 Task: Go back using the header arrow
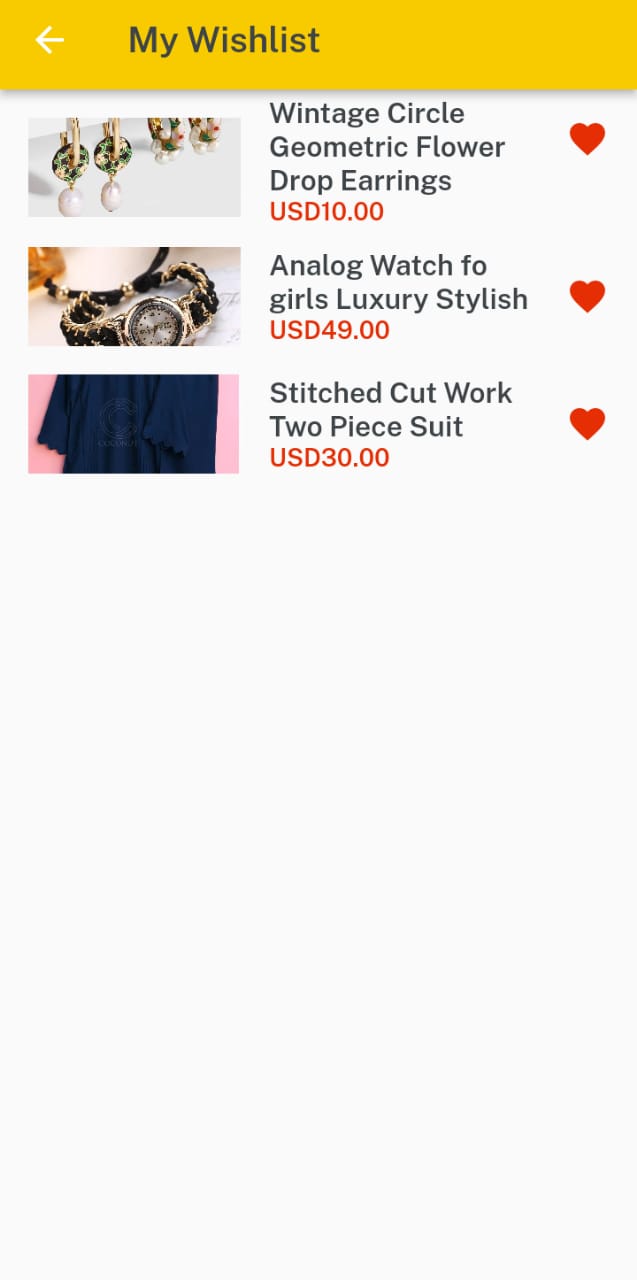tap(49, 40)
